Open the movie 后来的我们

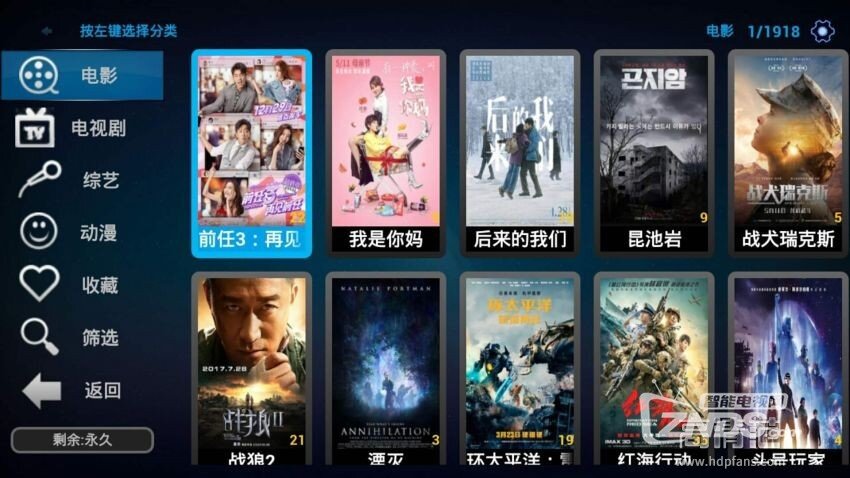pyautogui.click(x=519, y=153)
